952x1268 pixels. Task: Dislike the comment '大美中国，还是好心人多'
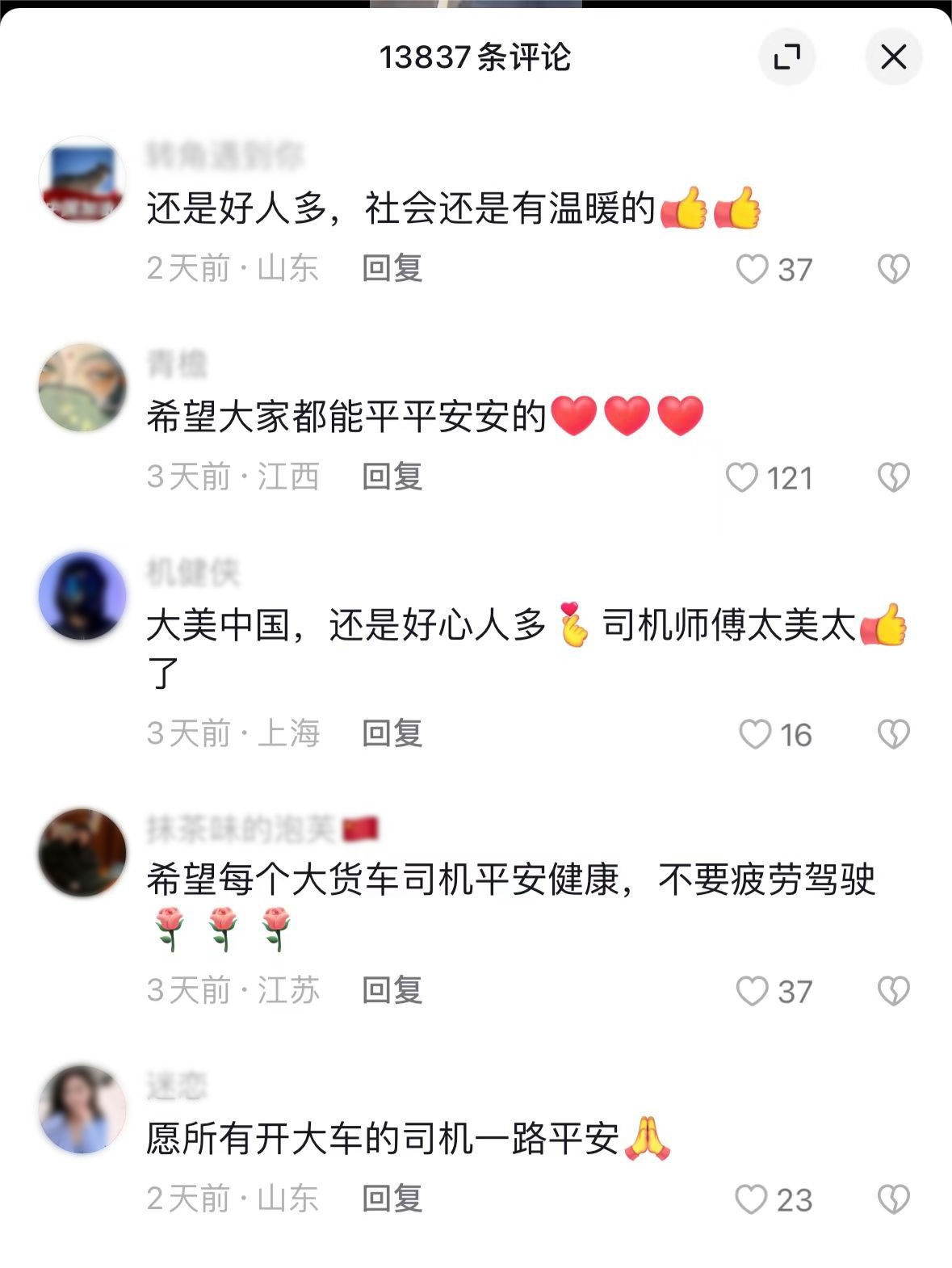click(x=893, y=734)
